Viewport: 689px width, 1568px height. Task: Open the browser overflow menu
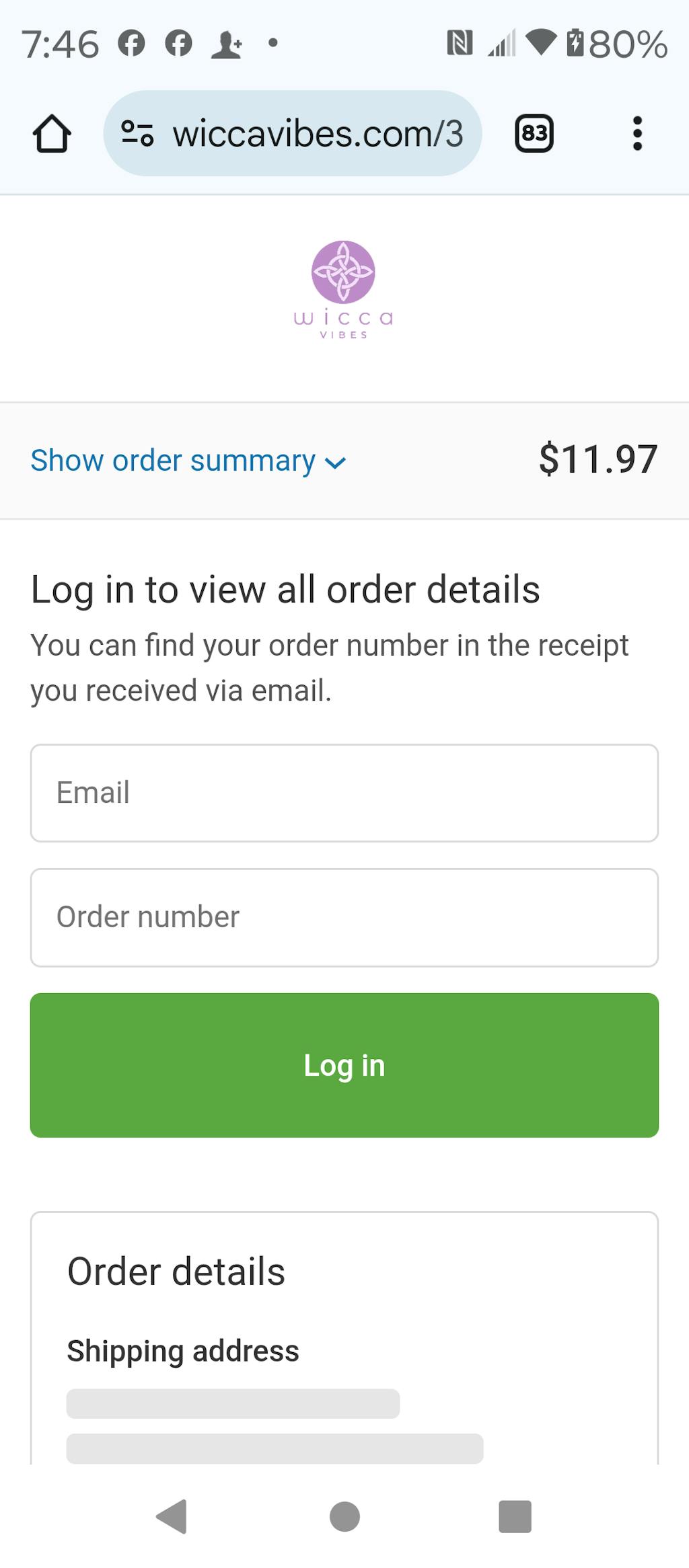(x=637, y=133)
